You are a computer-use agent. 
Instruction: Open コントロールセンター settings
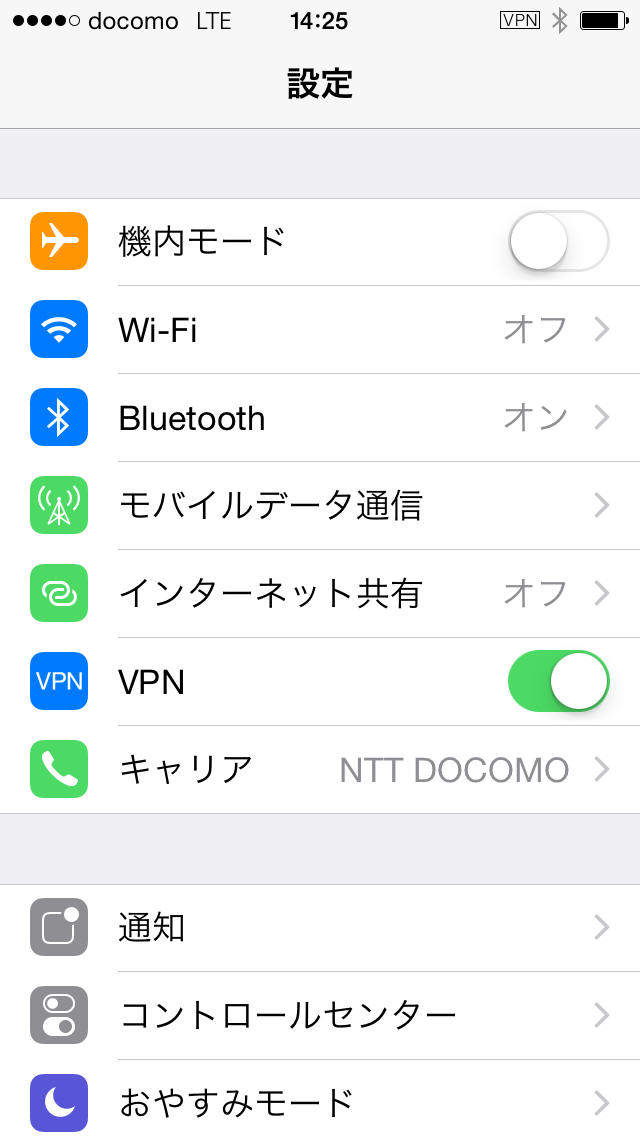(320, 1016)
